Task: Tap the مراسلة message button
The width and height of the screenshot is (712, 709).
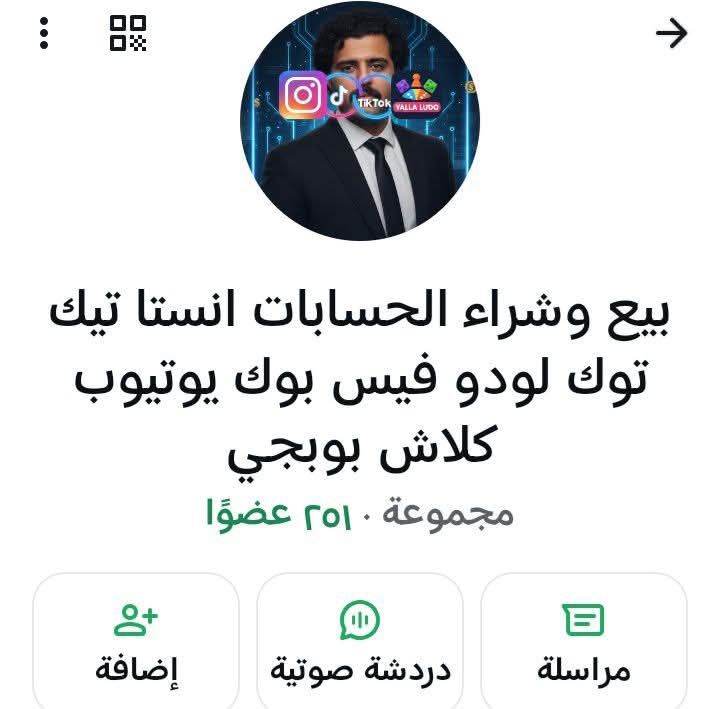Action: tap(584, 641)
